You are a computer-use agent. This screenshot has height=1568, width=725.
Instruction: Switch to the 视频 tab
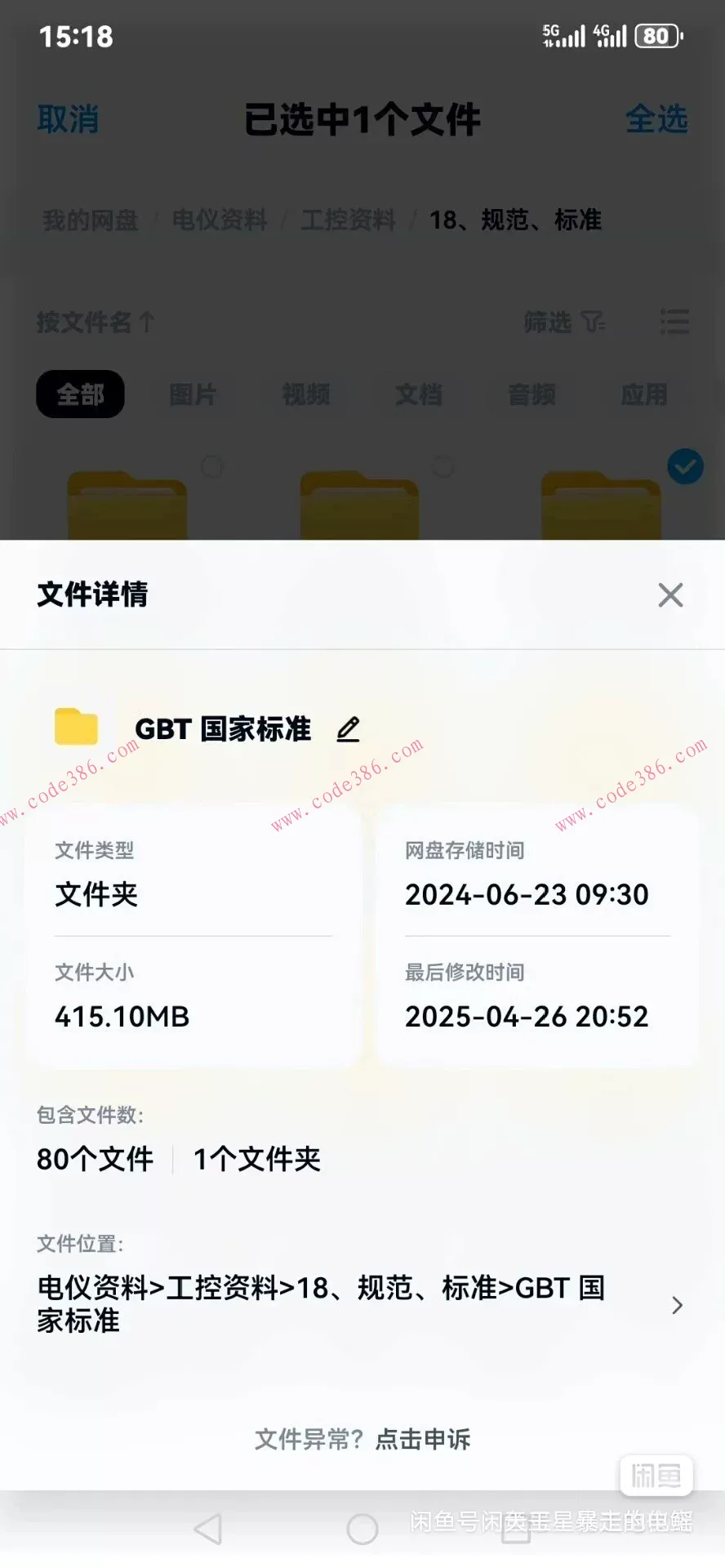(305, 394)
